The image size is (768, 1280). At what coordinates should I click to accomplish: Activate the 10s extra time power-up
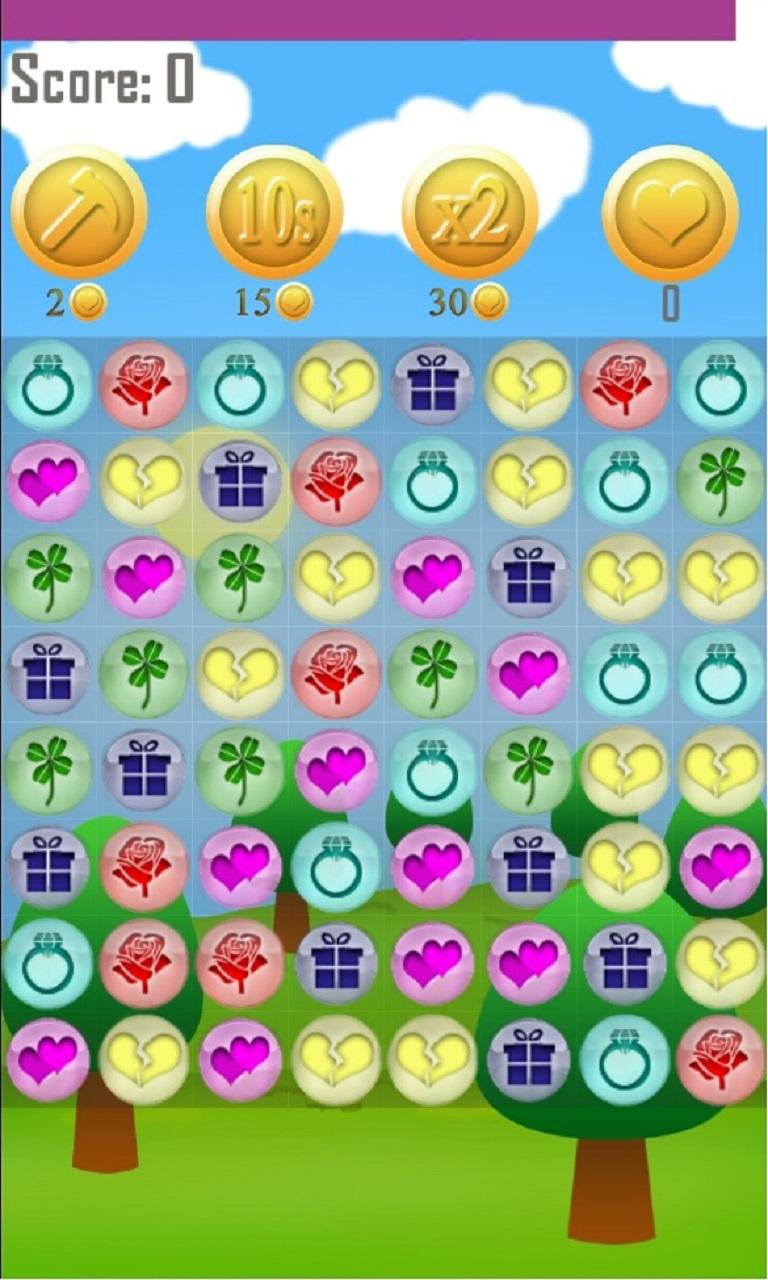click(x=275, y=212)
